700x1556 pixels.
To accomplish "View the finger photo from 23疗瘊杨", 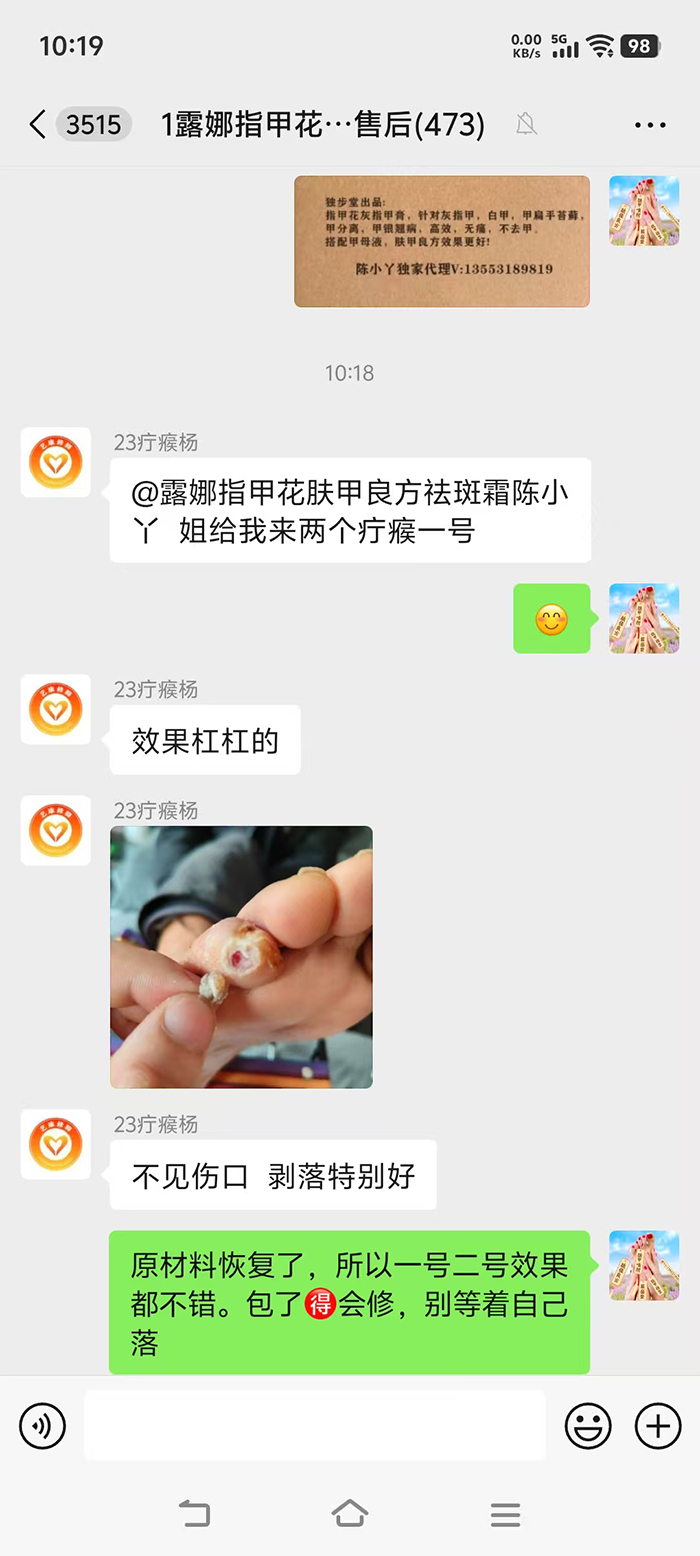I will (241, 957).
